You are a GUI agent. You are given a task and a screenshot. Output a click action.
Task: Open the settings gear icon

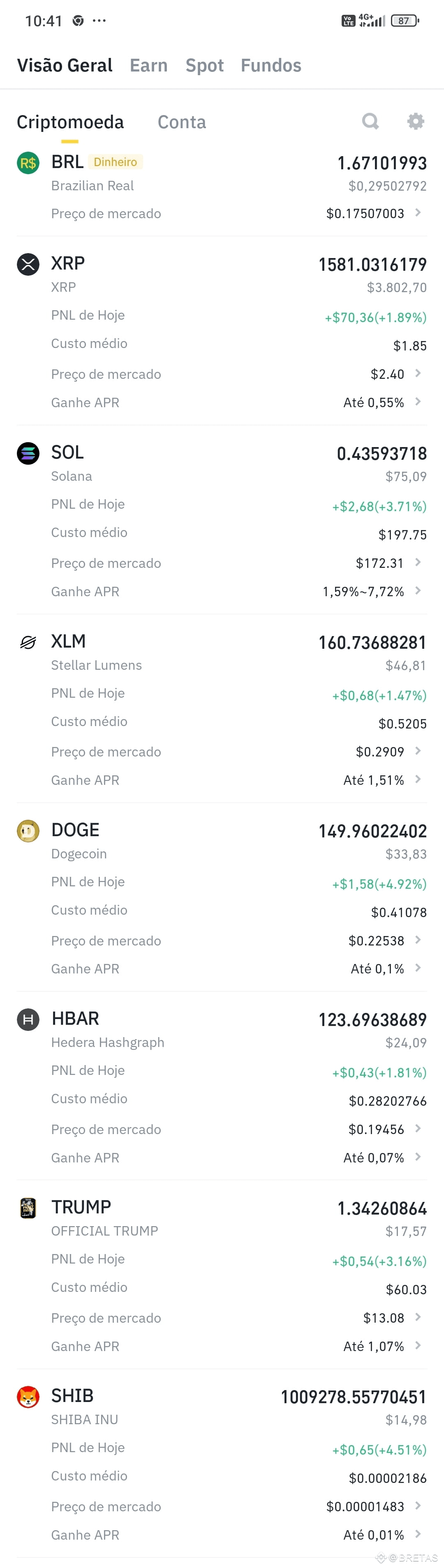[x=415, y=121]
